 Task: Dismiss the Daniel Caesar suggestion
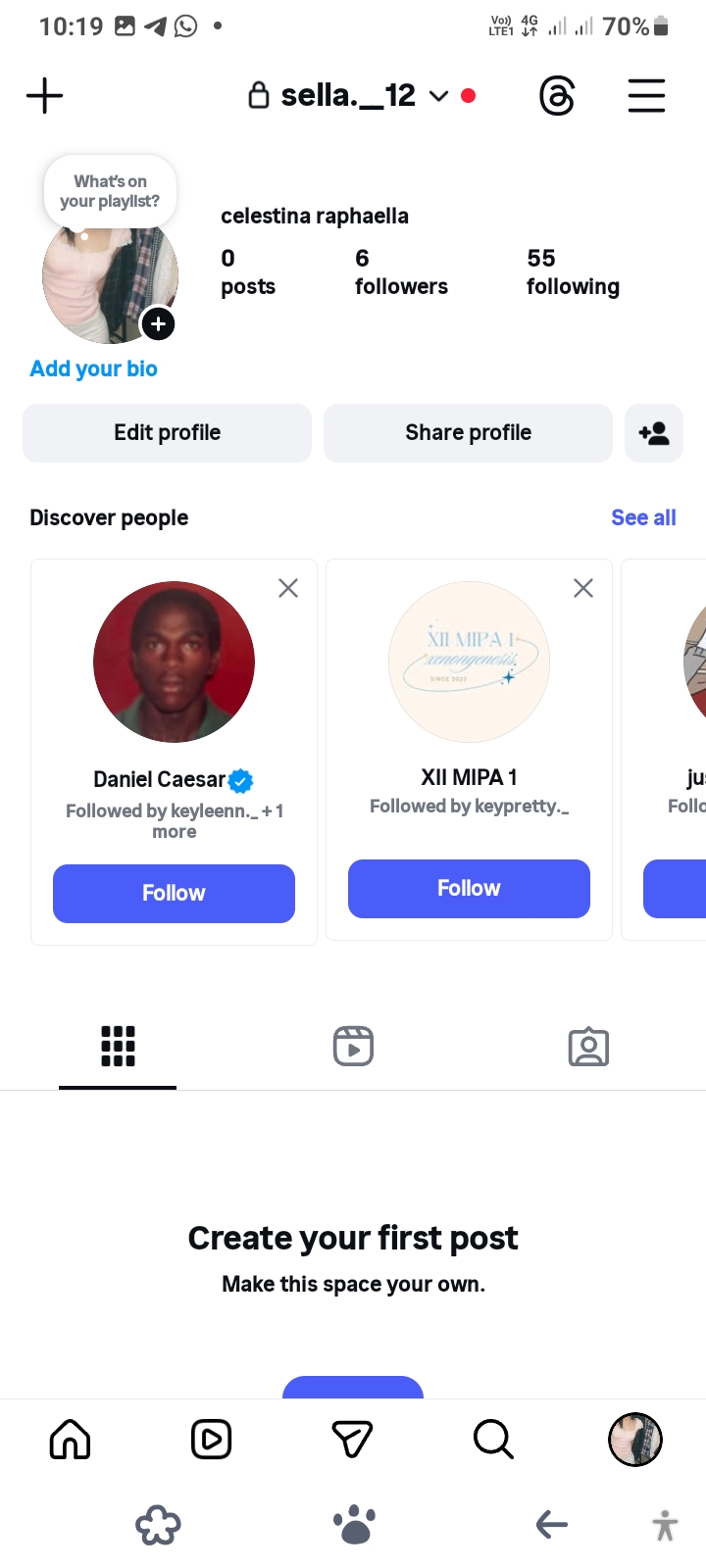tap(288, 588)
